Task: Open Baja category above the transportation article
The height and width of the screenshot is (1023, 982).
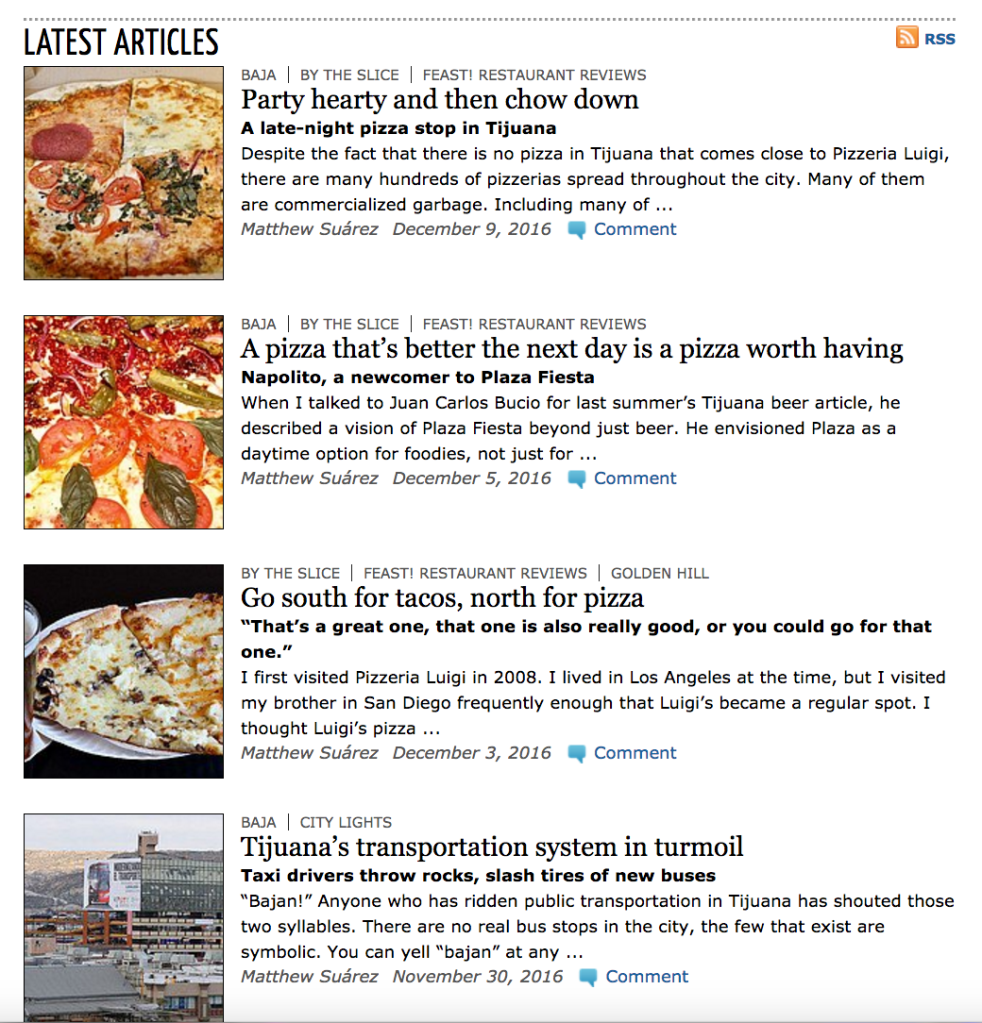Action: 258,822
